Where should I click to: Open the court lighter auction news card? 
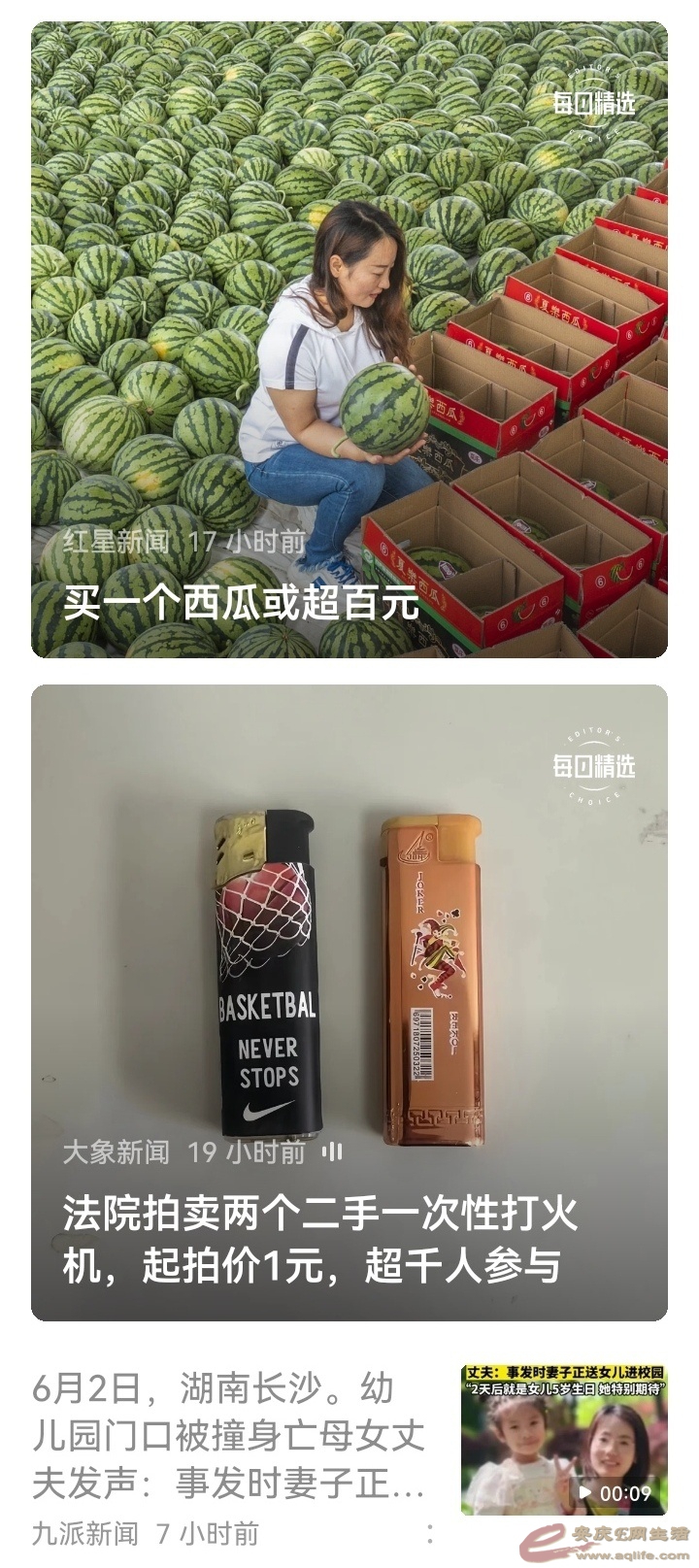tap(349, 1002)
